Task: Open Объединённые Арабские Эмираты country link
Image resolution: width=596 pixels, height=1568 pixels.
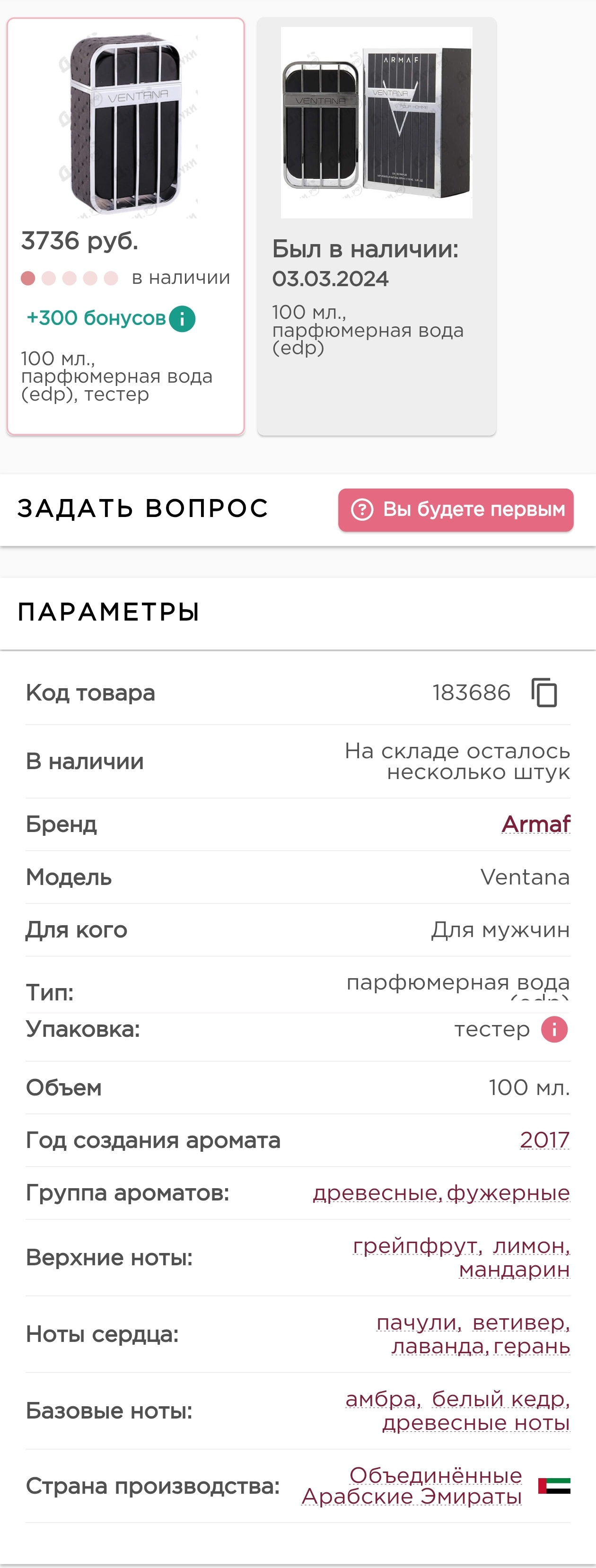Action: pos(412,1486)
